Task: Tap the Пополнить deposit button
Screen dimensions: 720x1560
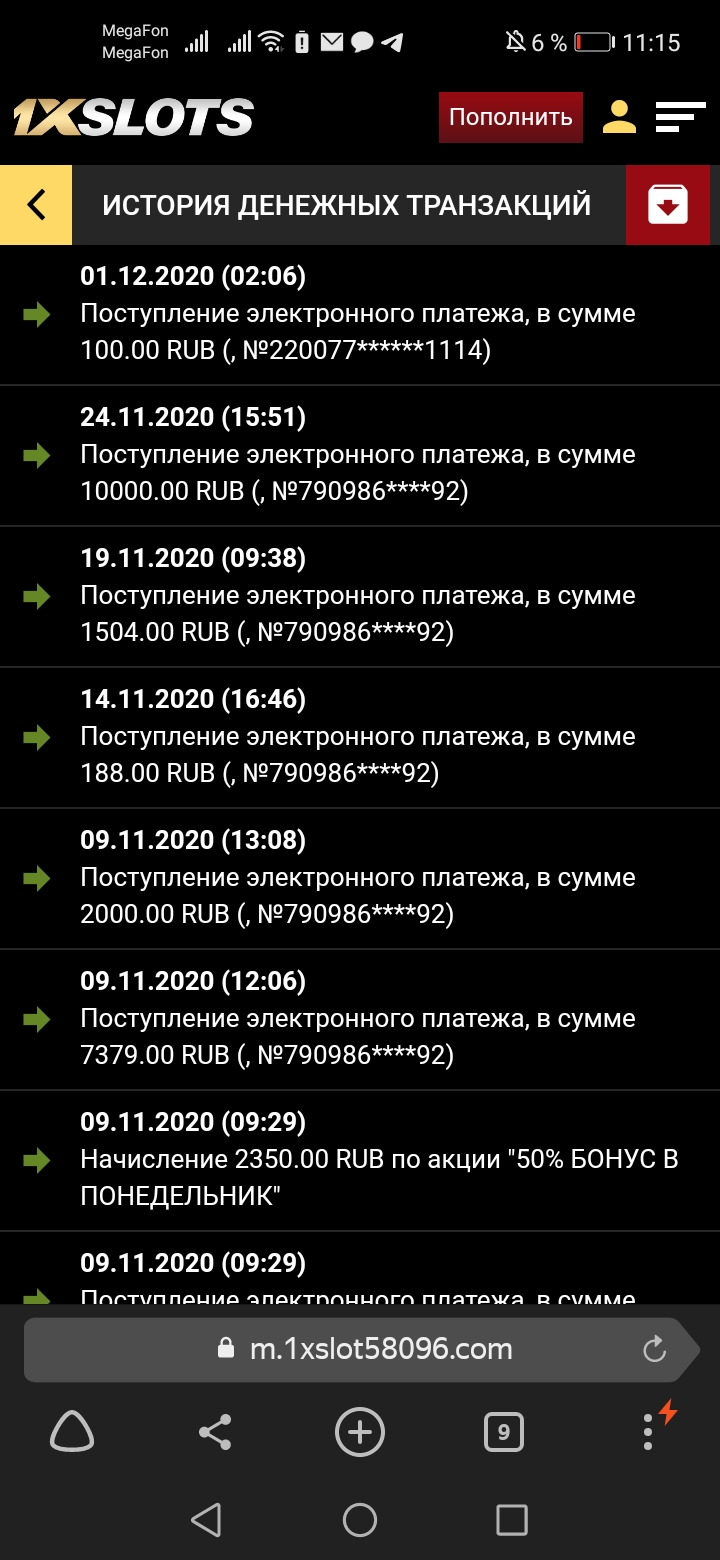Action: point(510,117)
